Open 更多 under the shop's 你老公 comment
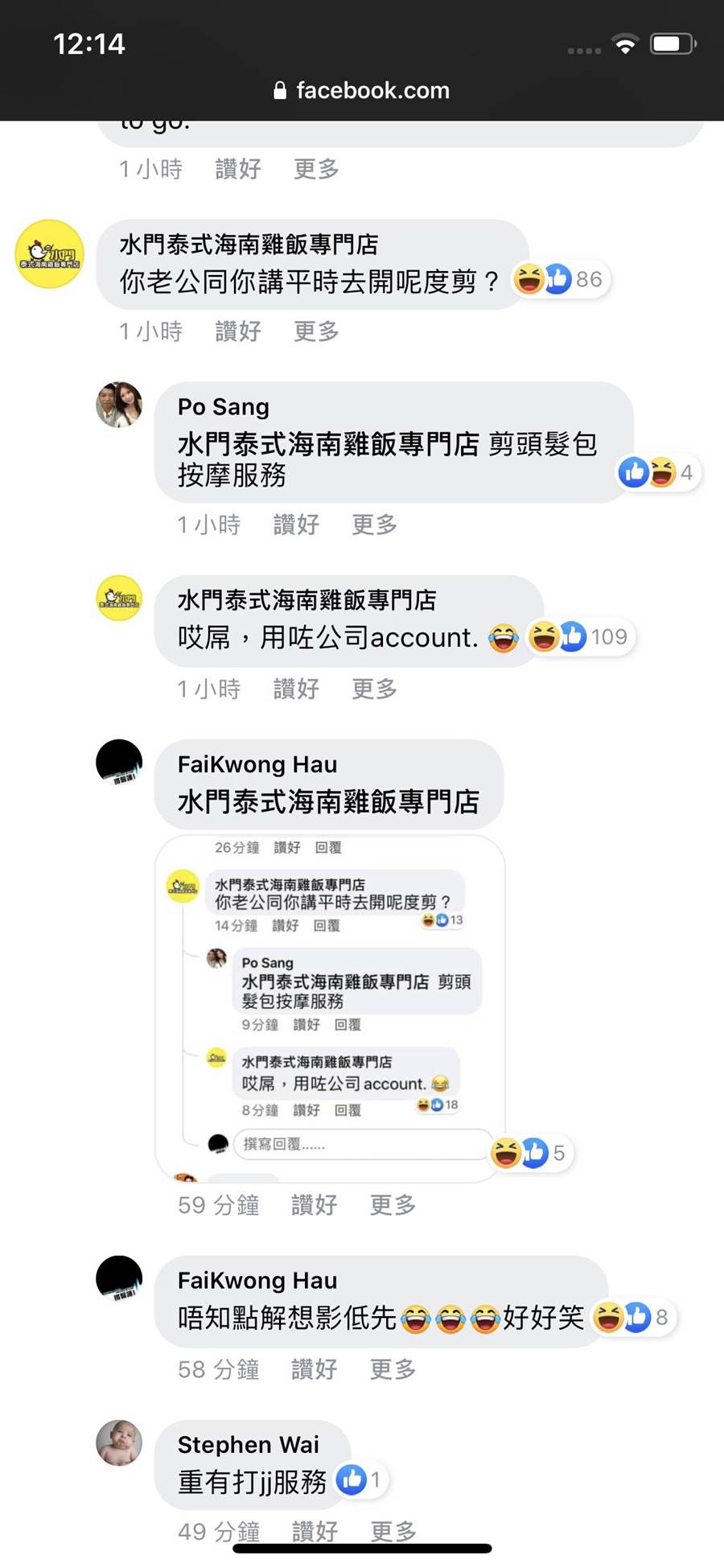The height and width of the screenshot is (1568, 724). pos(316,331)
